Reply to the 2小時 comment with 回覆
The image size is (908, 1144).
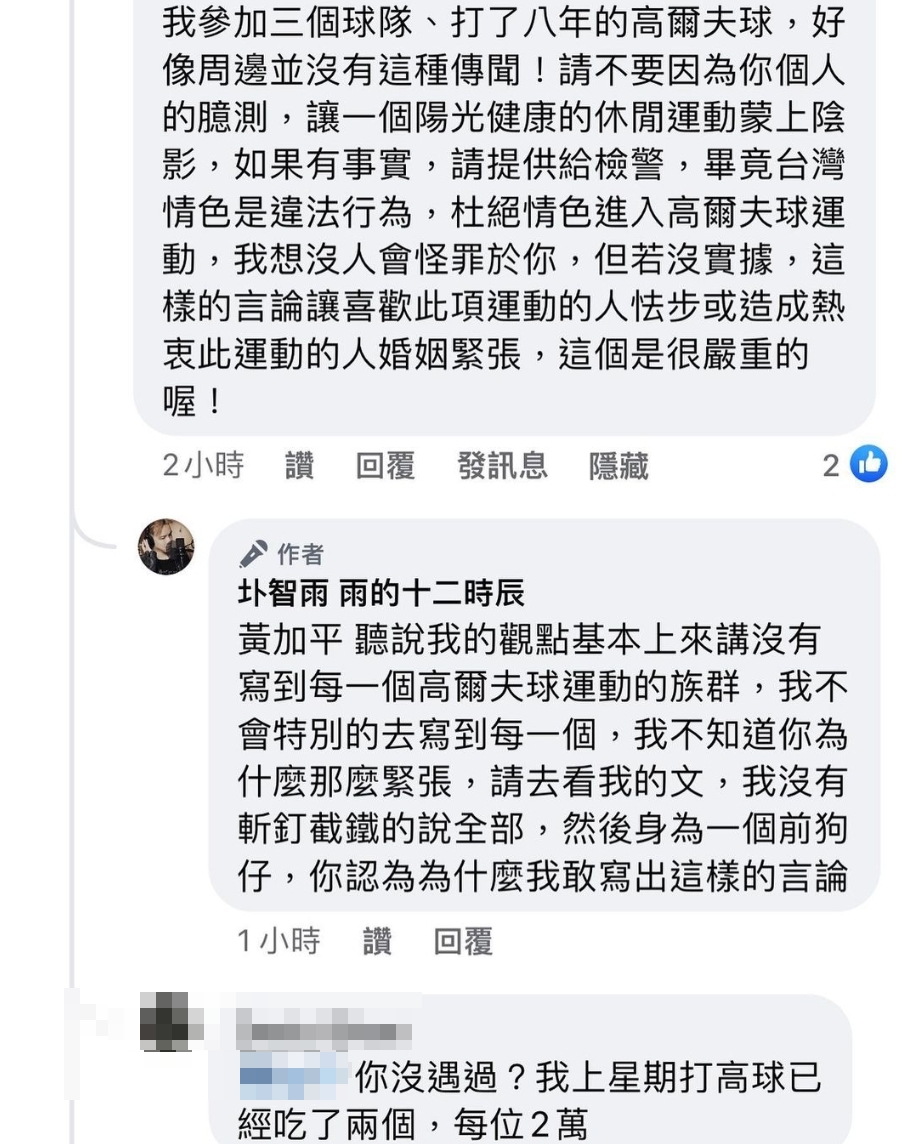(385, 466)
